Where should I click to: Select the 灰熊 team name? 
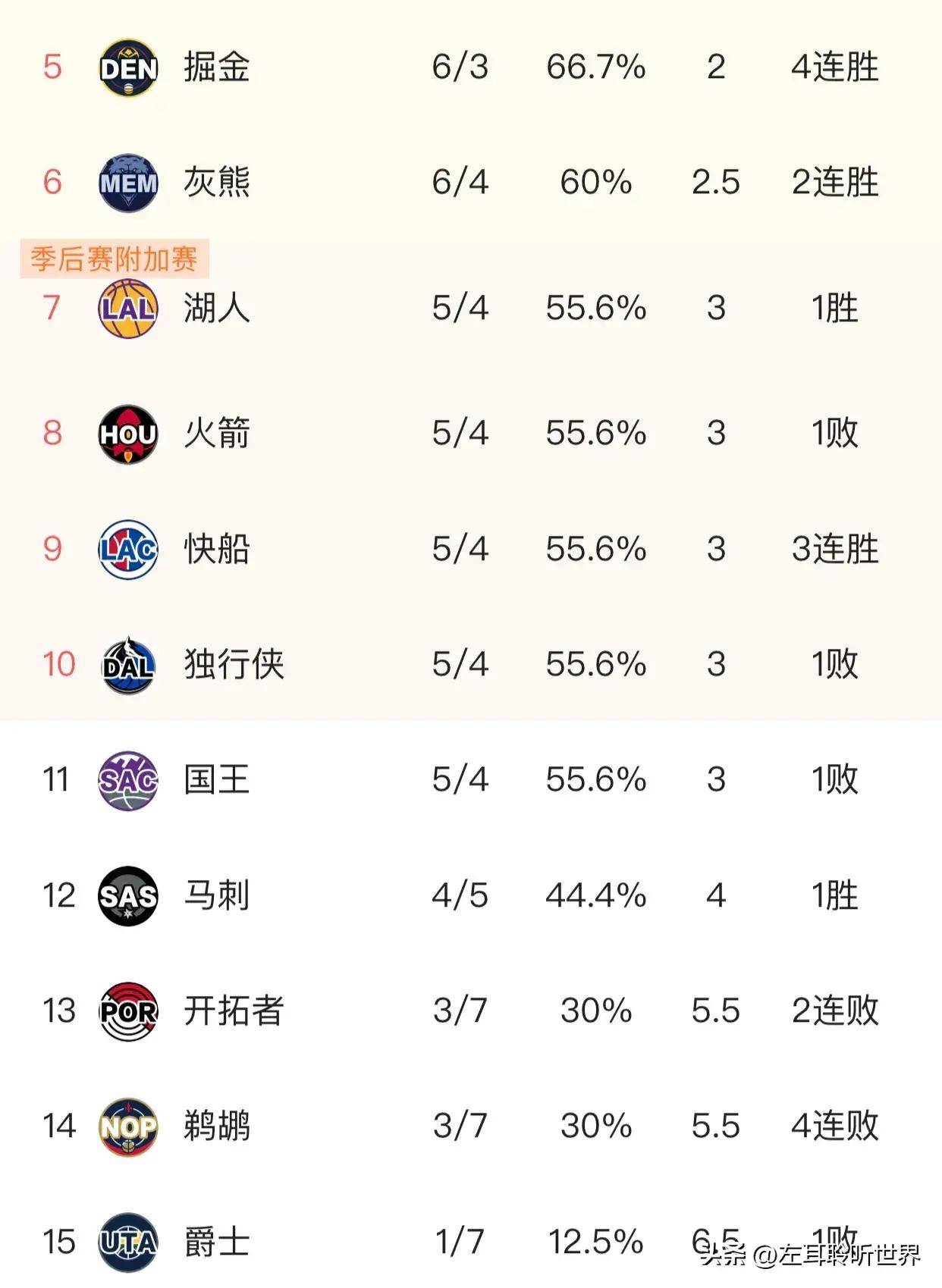point(220,182)
